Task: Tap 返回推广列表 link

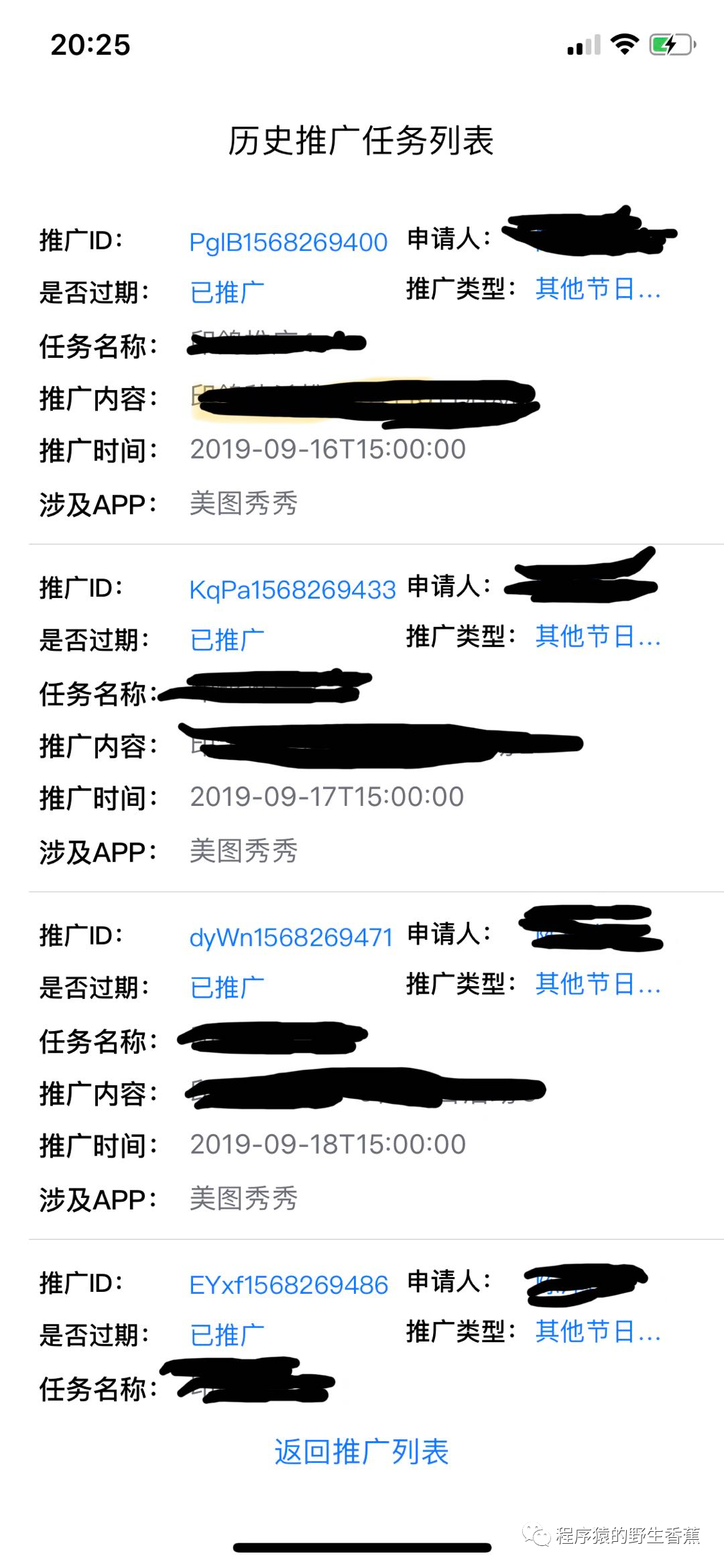Action: (361, 1452)
